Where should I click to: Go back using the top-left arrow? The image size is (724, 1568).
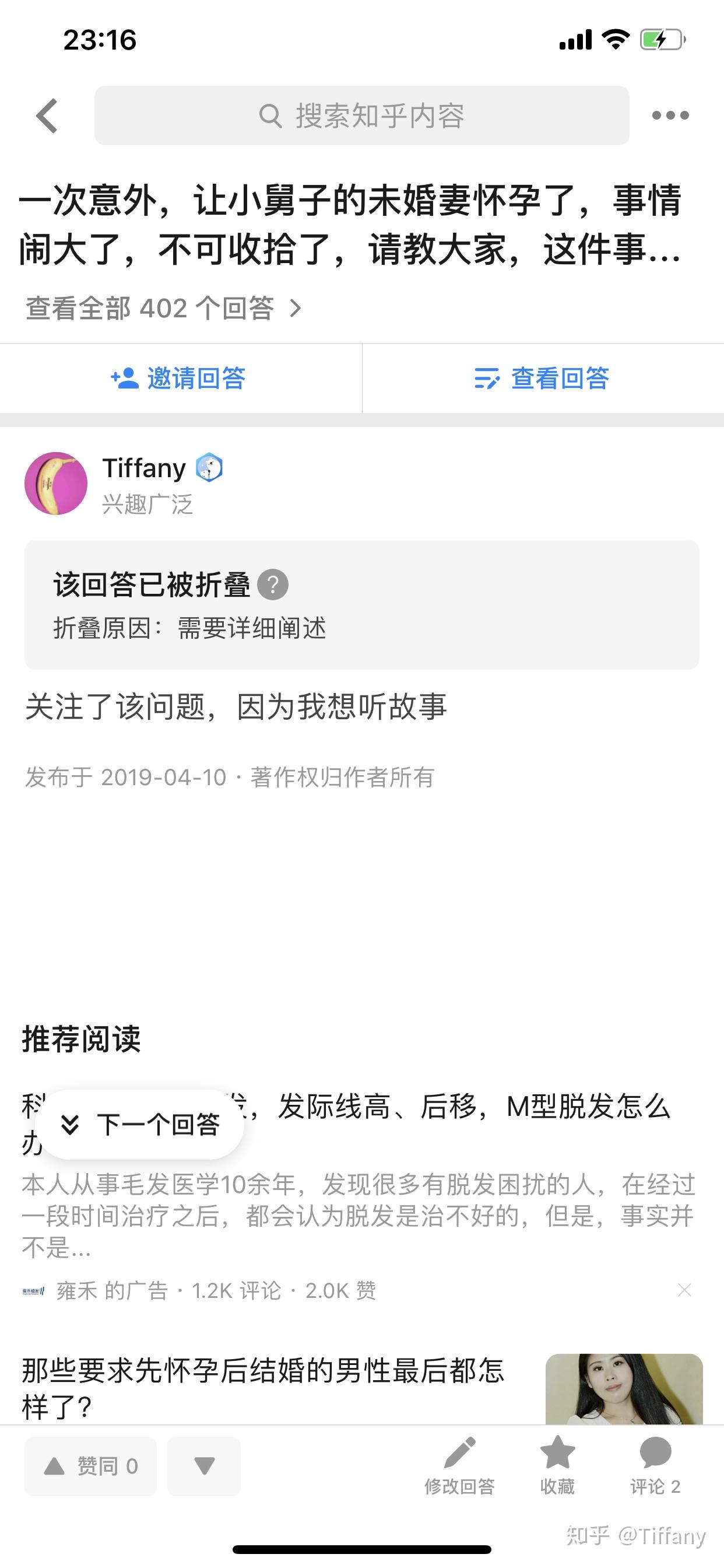tap(47, 116)
